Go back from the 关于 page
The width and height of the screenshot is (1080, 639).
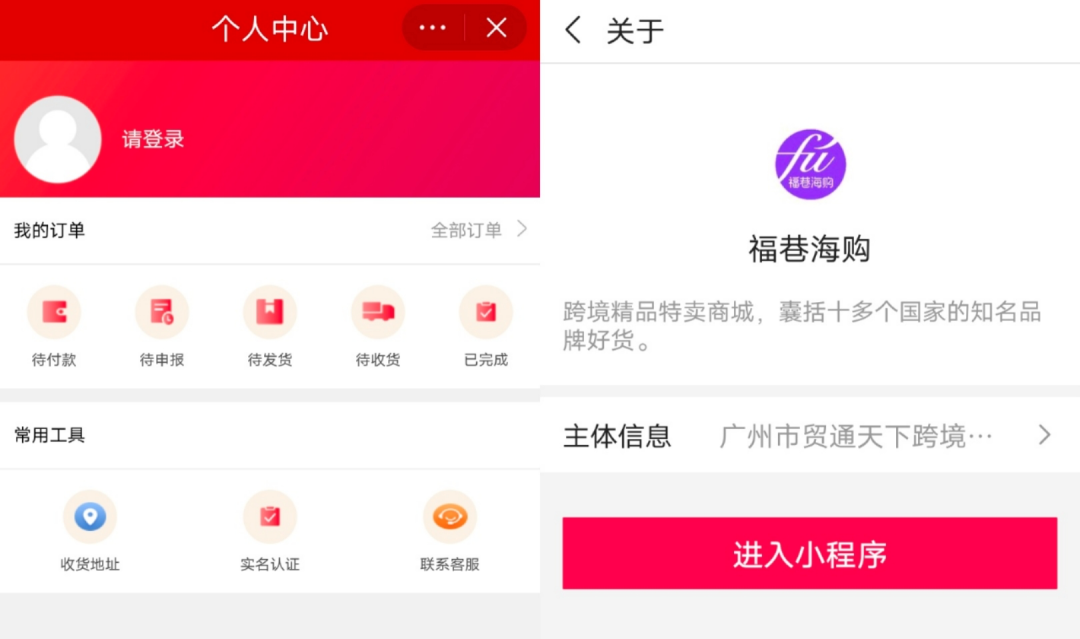[x=573, y=30]
